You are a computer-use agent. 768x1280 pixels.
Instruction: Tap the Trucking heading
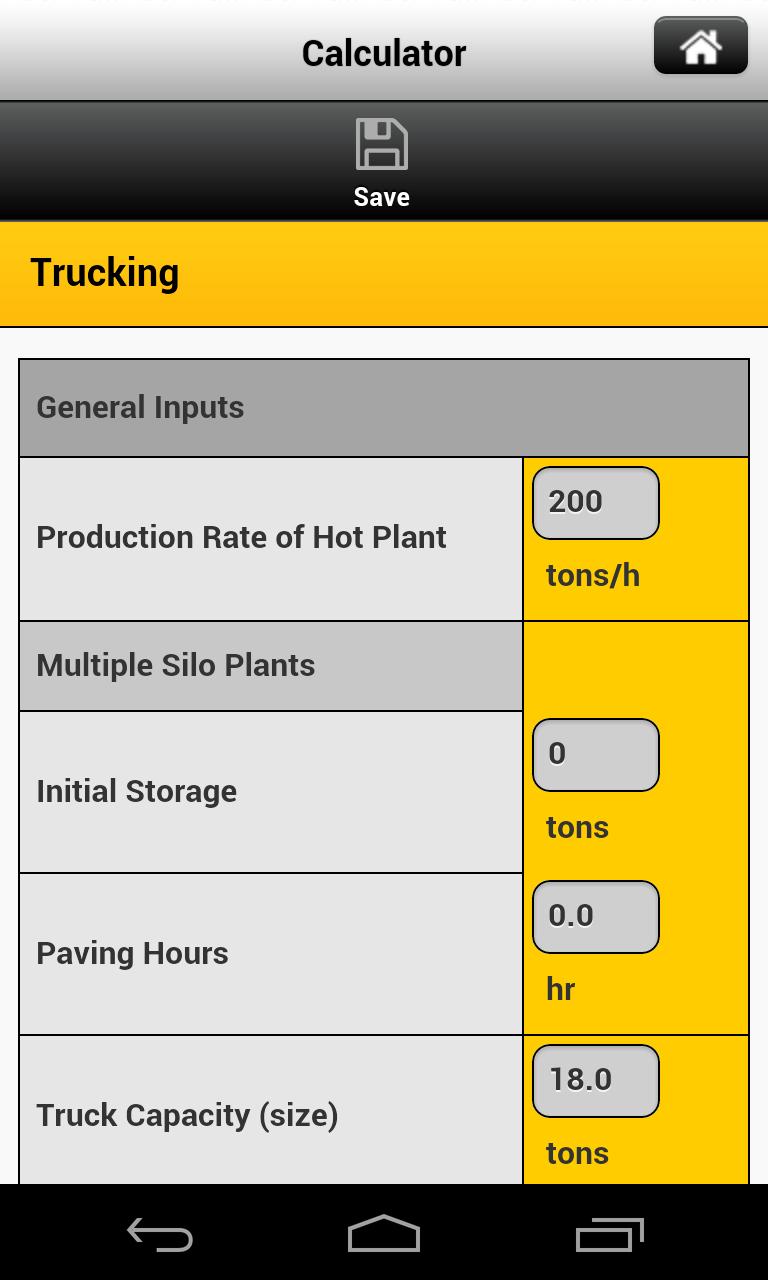click(x=105, y=272)
